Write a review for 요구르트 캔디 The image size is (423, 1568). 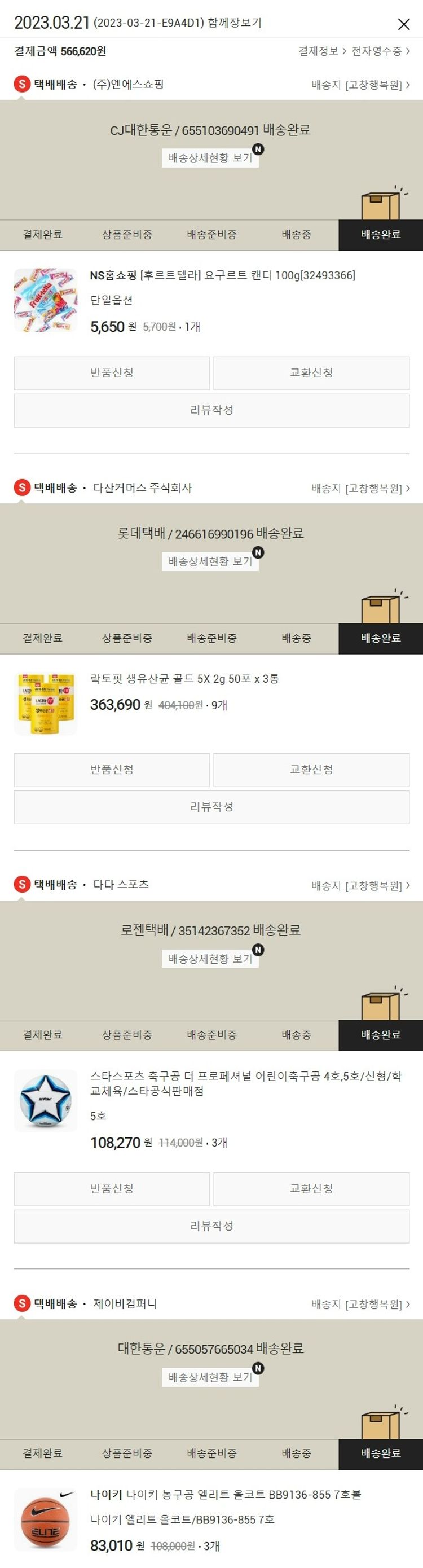click(211, 410)
